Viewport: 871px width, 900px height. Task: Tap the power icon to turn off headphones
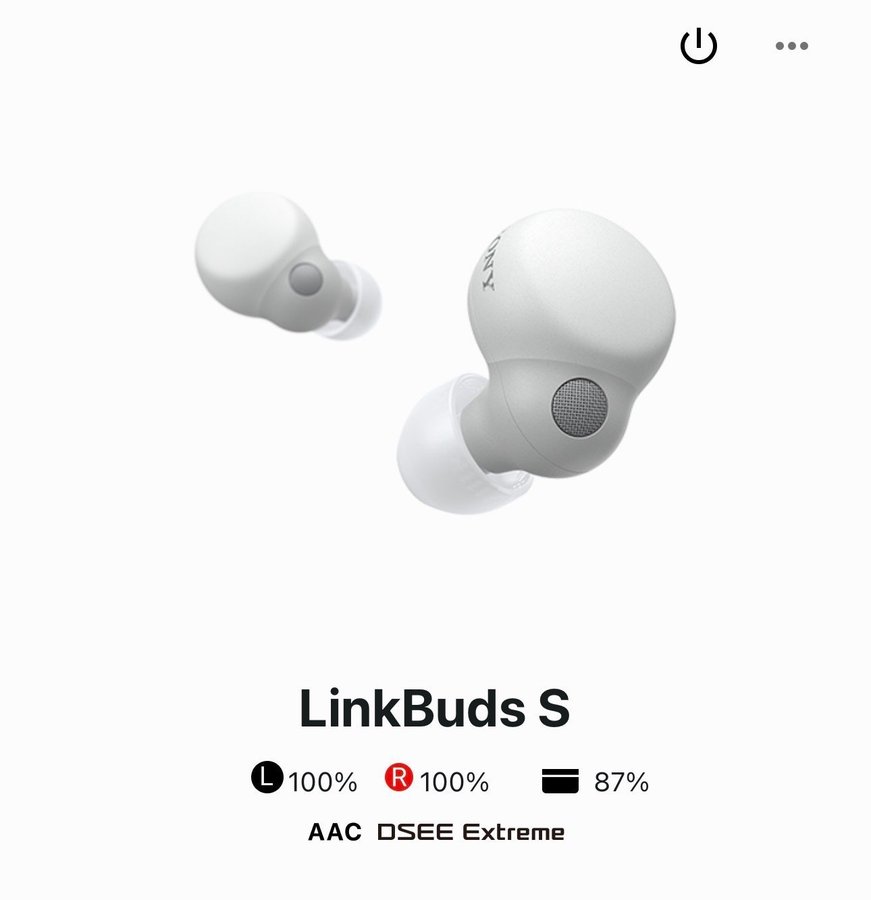point(698,46)
